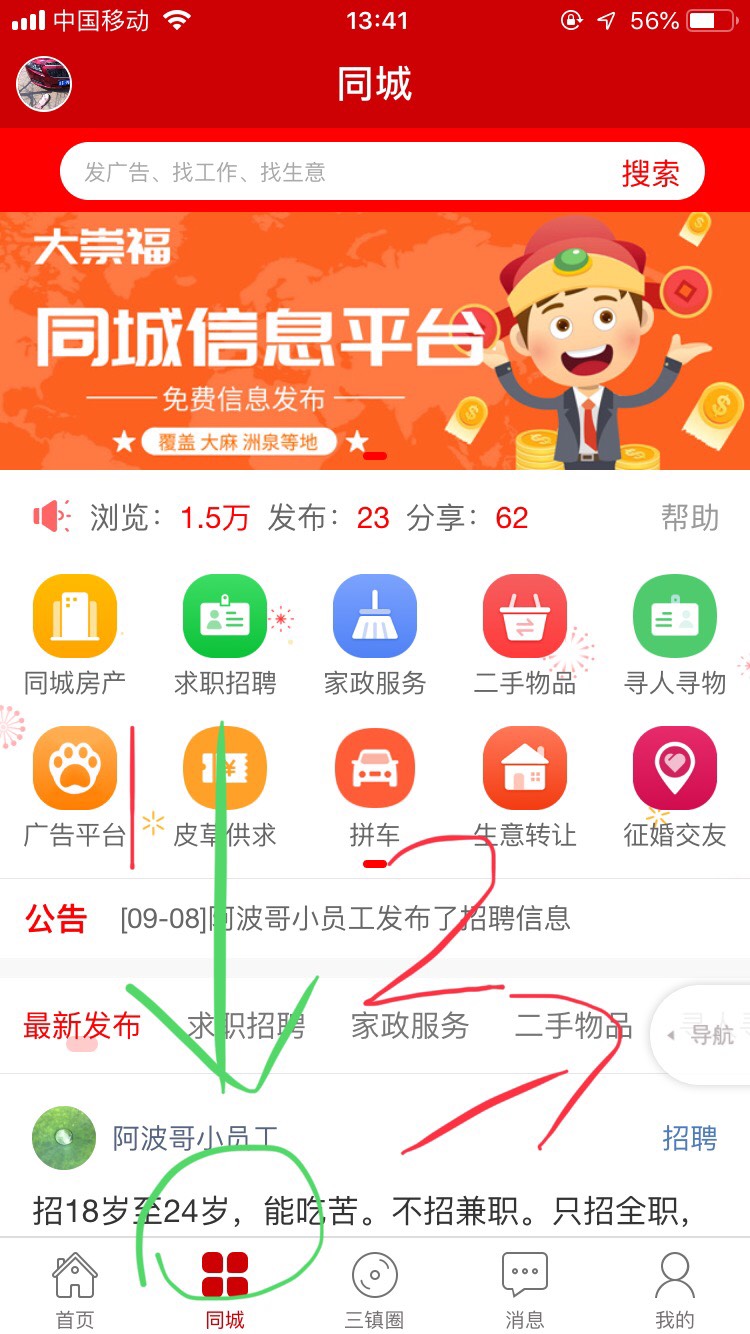Viewport: 750px width, 1334px height.
Task: Switch to the 最新发布 tab
Action: [x=82, y=1026]
